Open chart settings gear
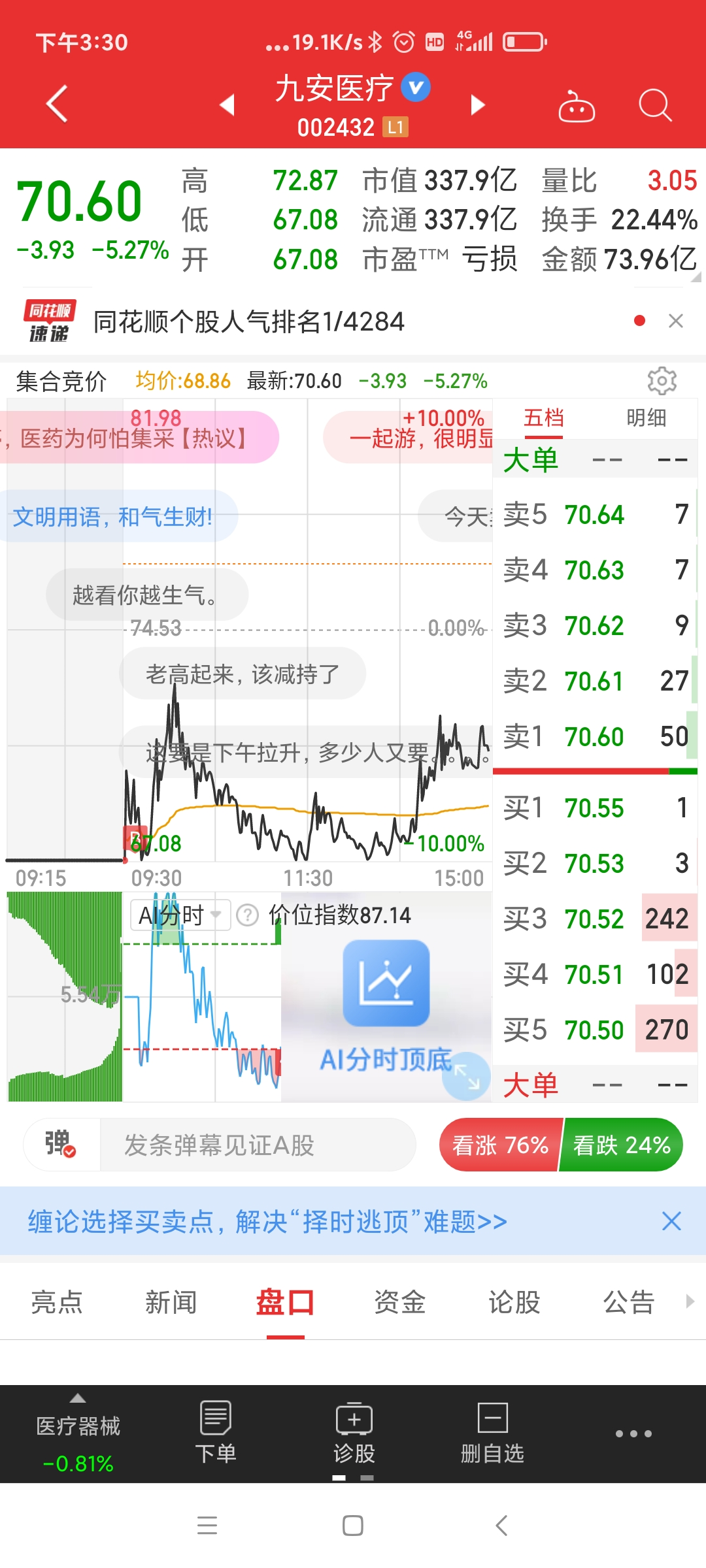 (662, 381)
